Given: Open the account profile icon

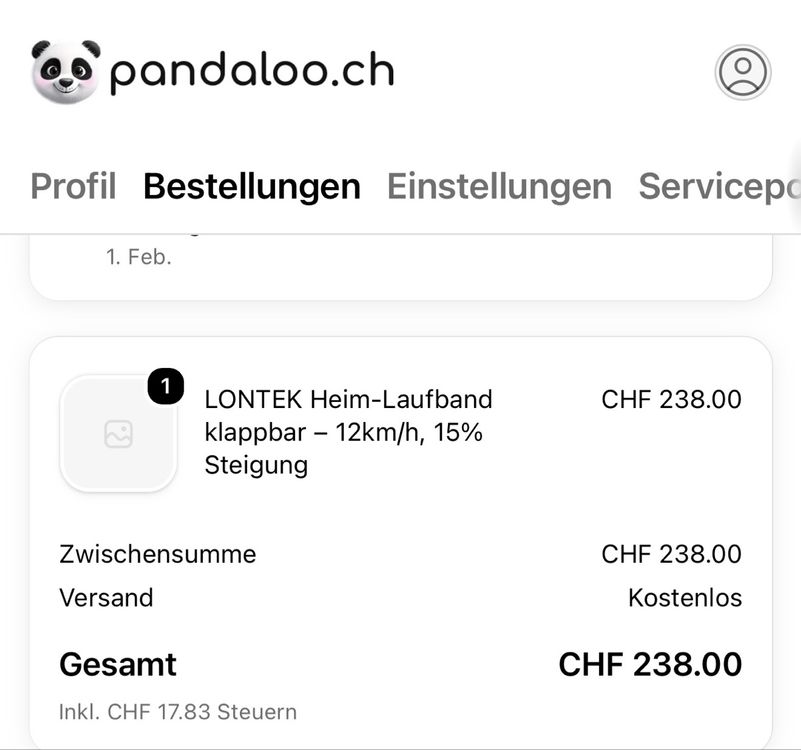Looking at the screenshot, I should click(x=742, y=72).
